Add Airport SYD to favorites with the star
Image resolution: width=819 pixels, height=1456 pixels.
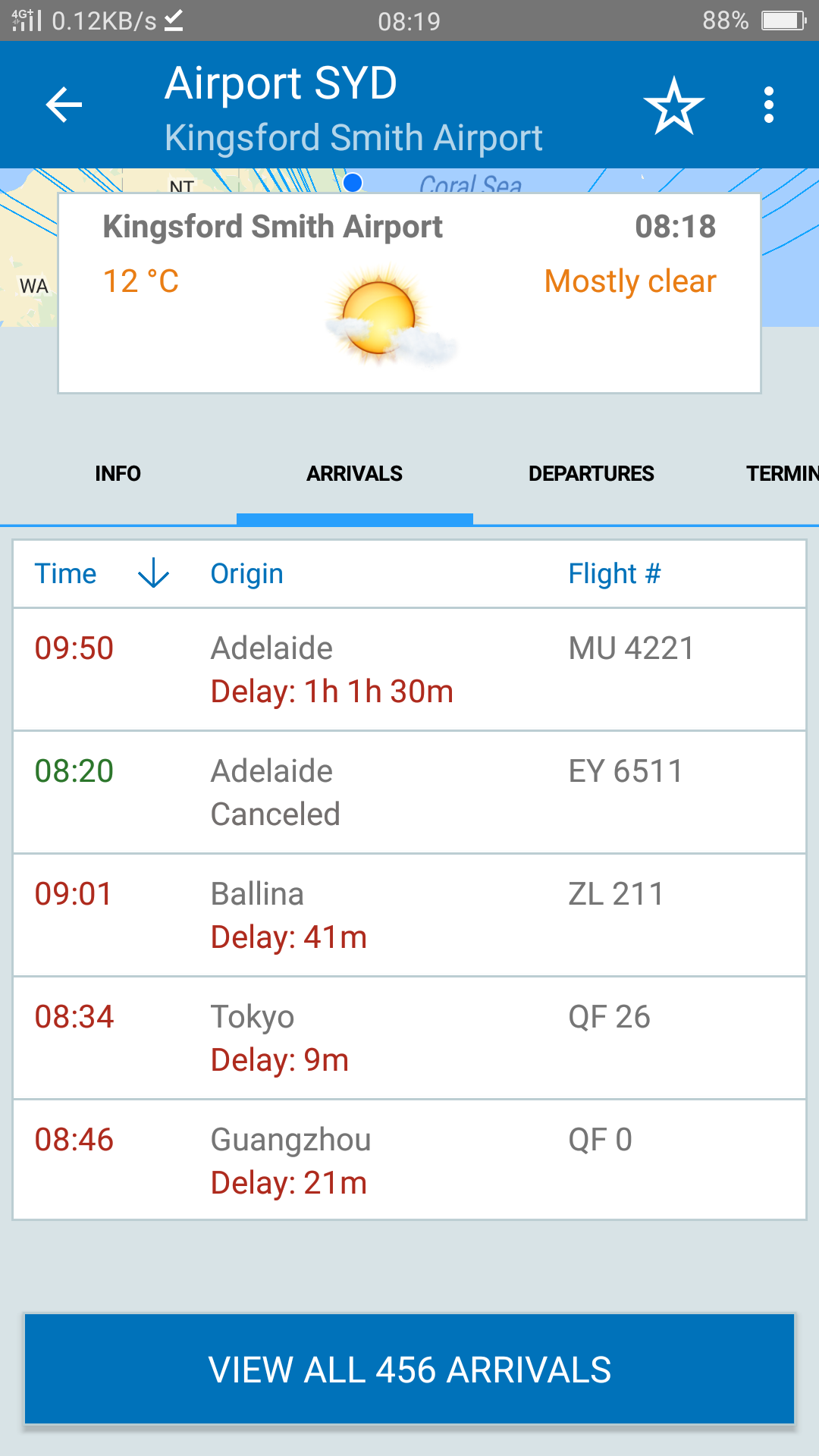pyautogui.click(x=674, y=105)
